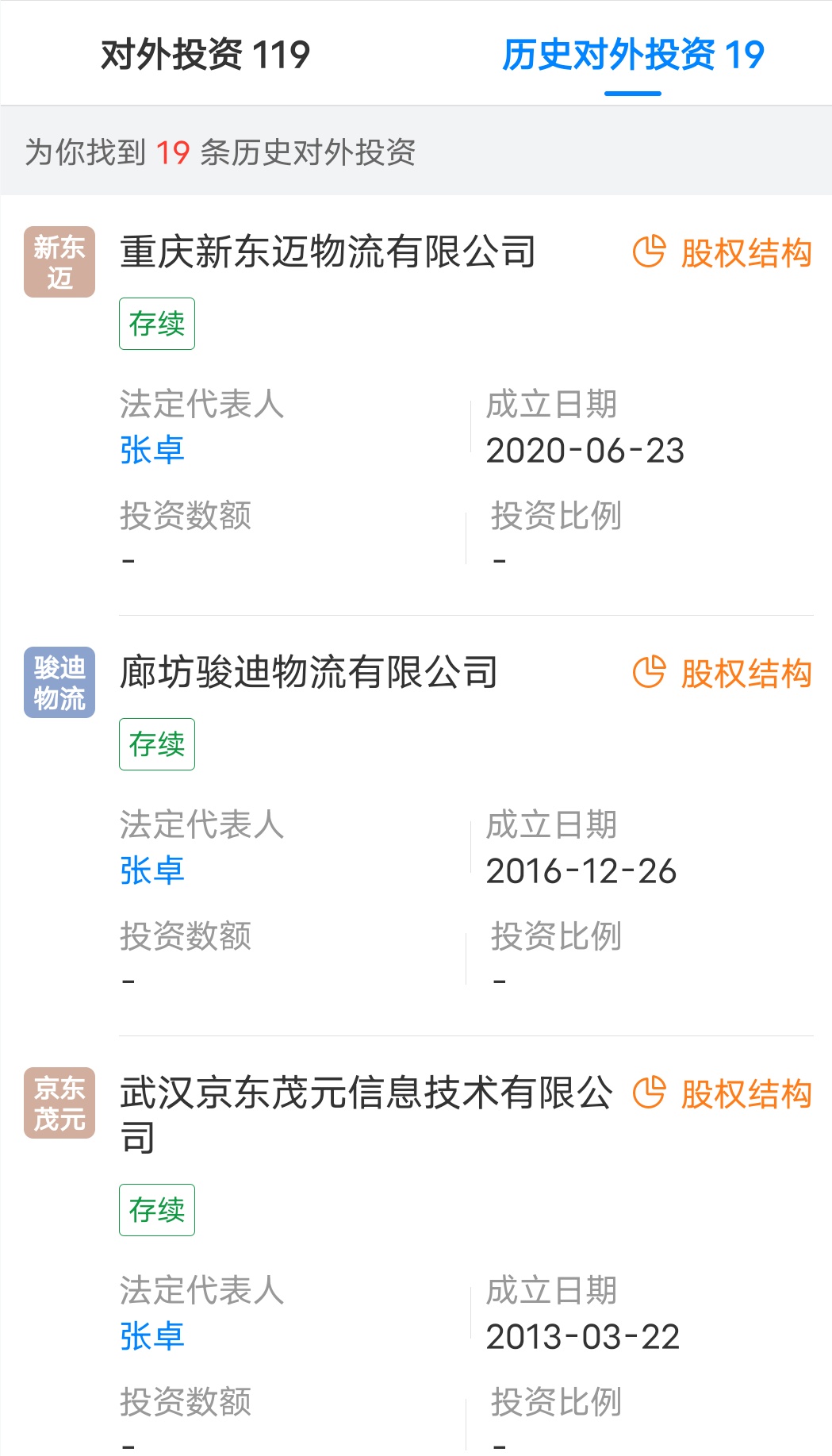
Task: Open 重庆新东迈物流有限公司 company details
Action: (x=328, y=252)
